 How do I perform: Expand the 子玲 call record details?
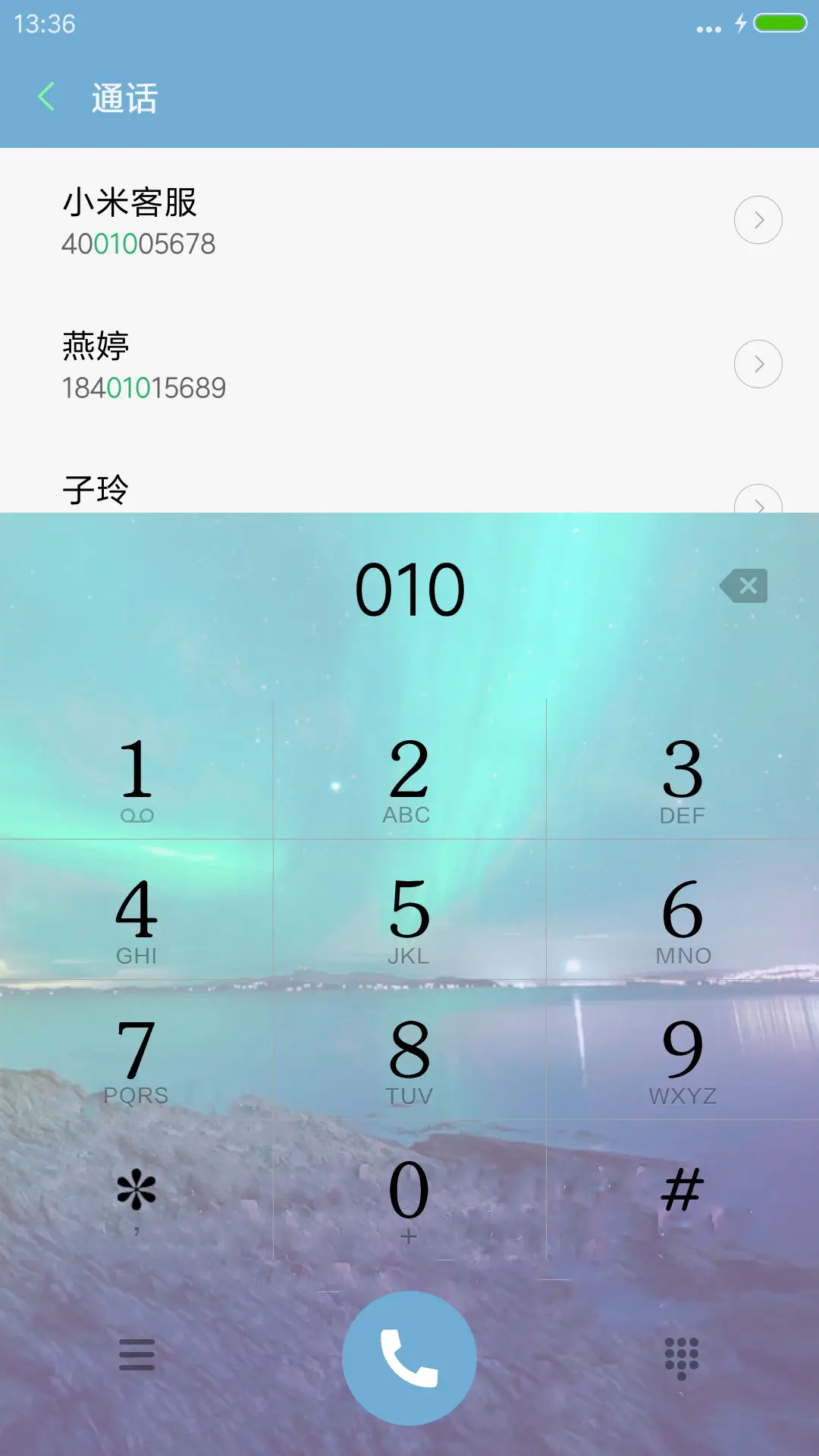pyautogui.click(x=758, y=504)
